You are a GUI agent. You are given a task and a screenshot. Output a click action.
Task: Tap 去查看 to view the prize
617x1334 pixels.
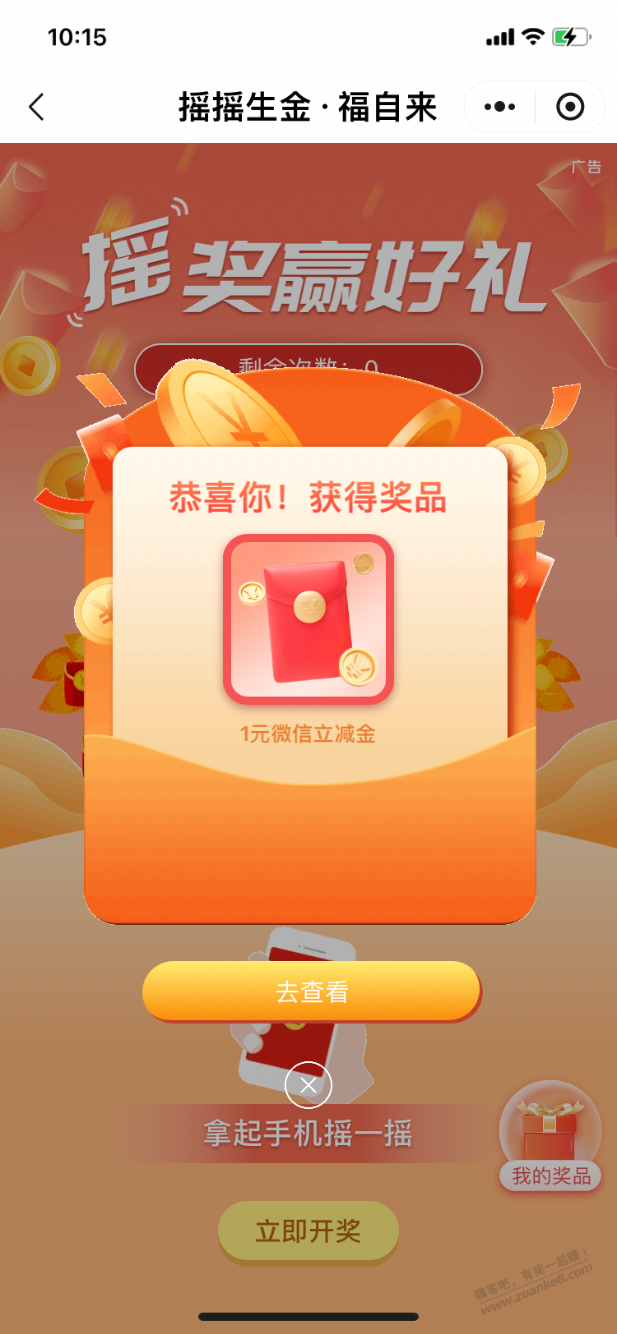[311, 992]
